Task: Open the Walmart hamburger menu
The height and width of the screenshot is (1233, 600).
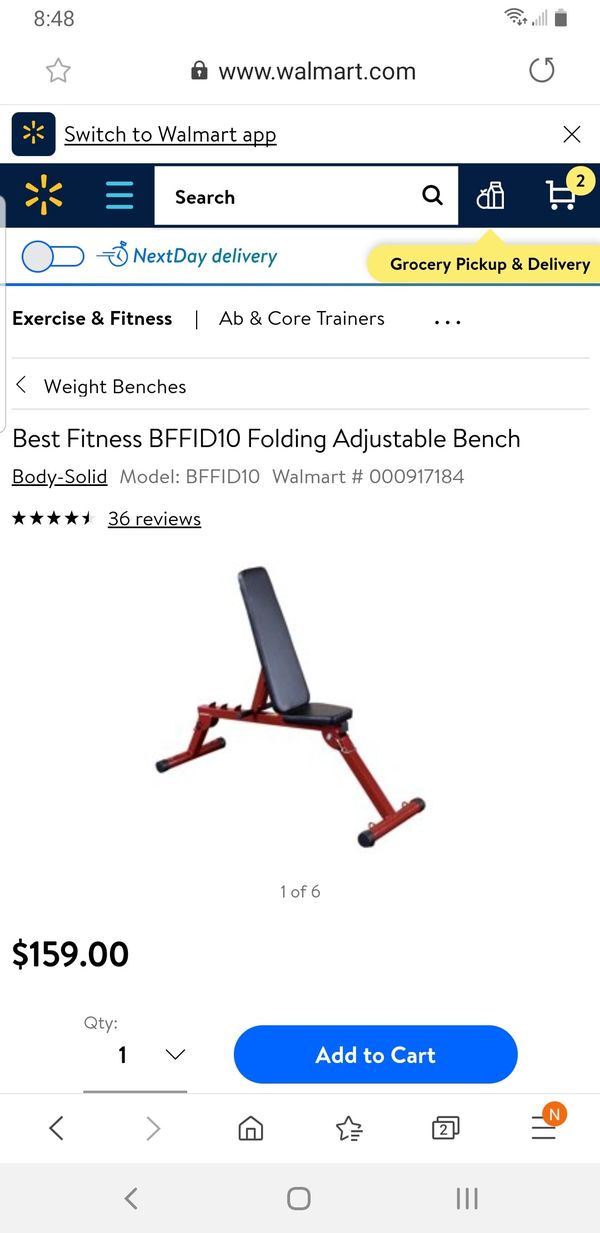Action: tap(119, 195)
